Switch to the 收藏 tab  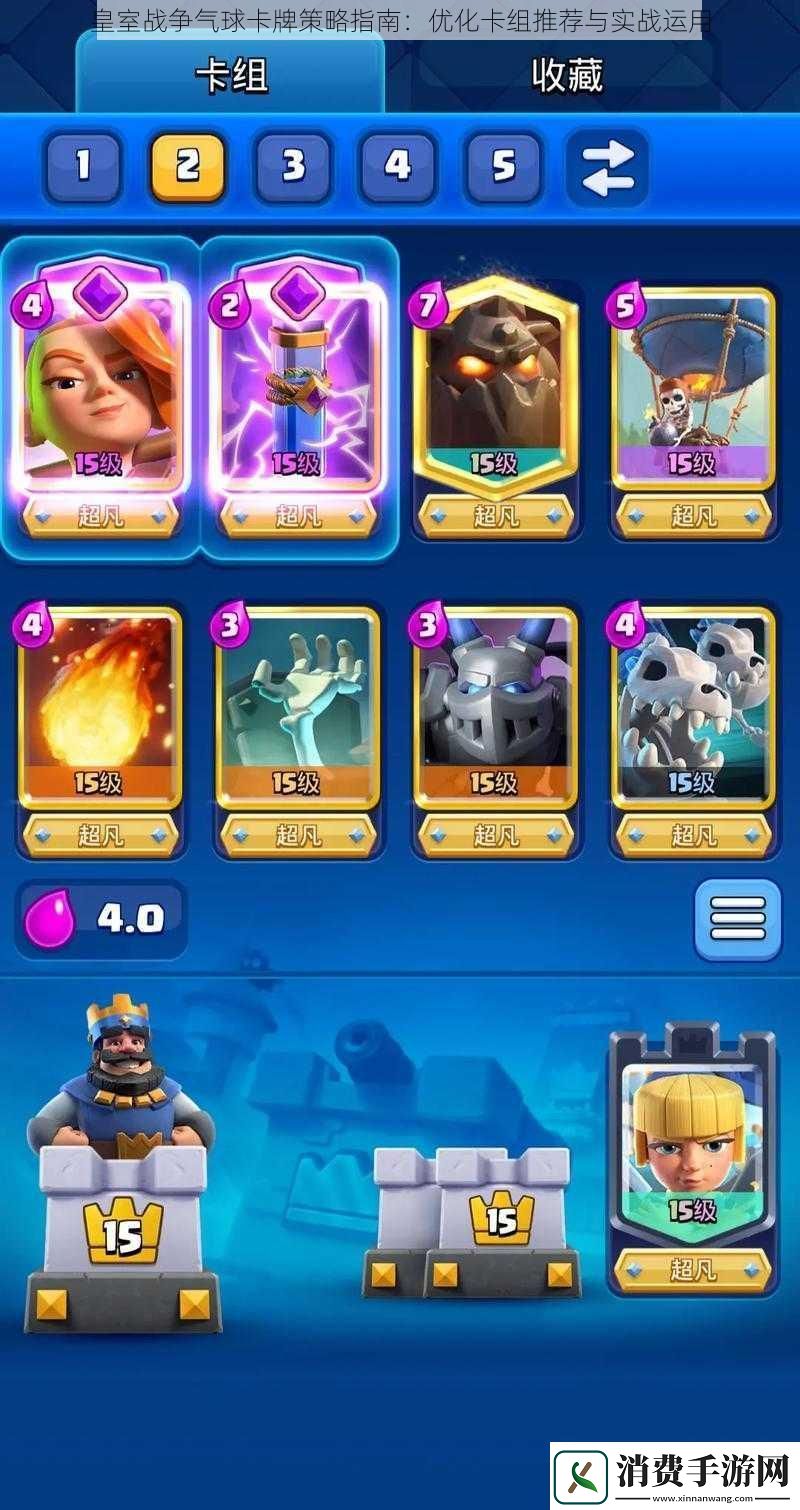[x=567, y=75]
